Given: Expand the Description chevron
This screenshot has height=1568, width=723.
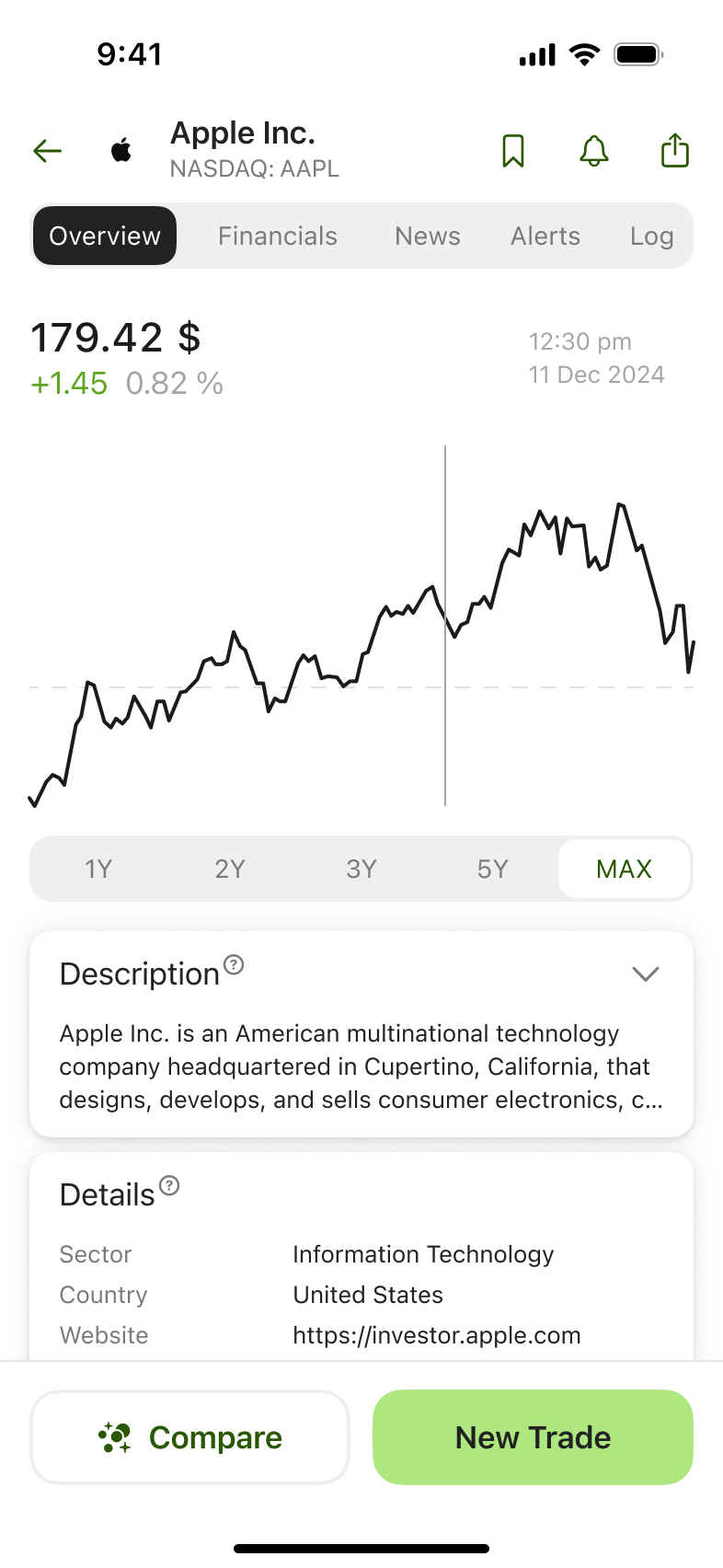Looking at the screenshot, I should click(646, 974).
